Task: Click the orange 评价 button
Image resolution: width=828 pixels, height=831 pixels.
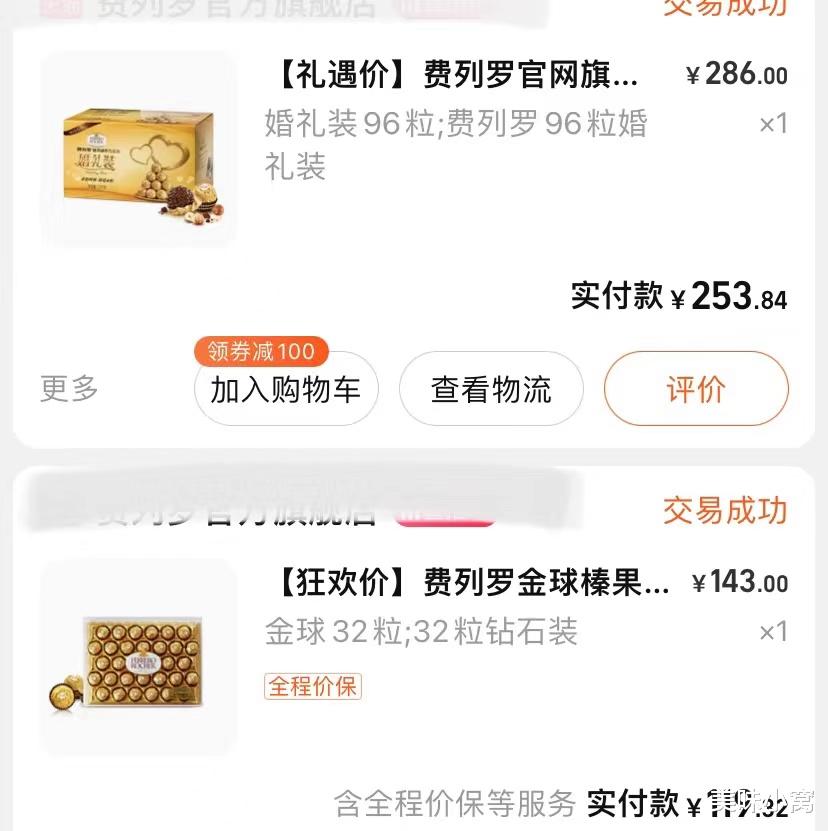Action: tap(696, 389)
